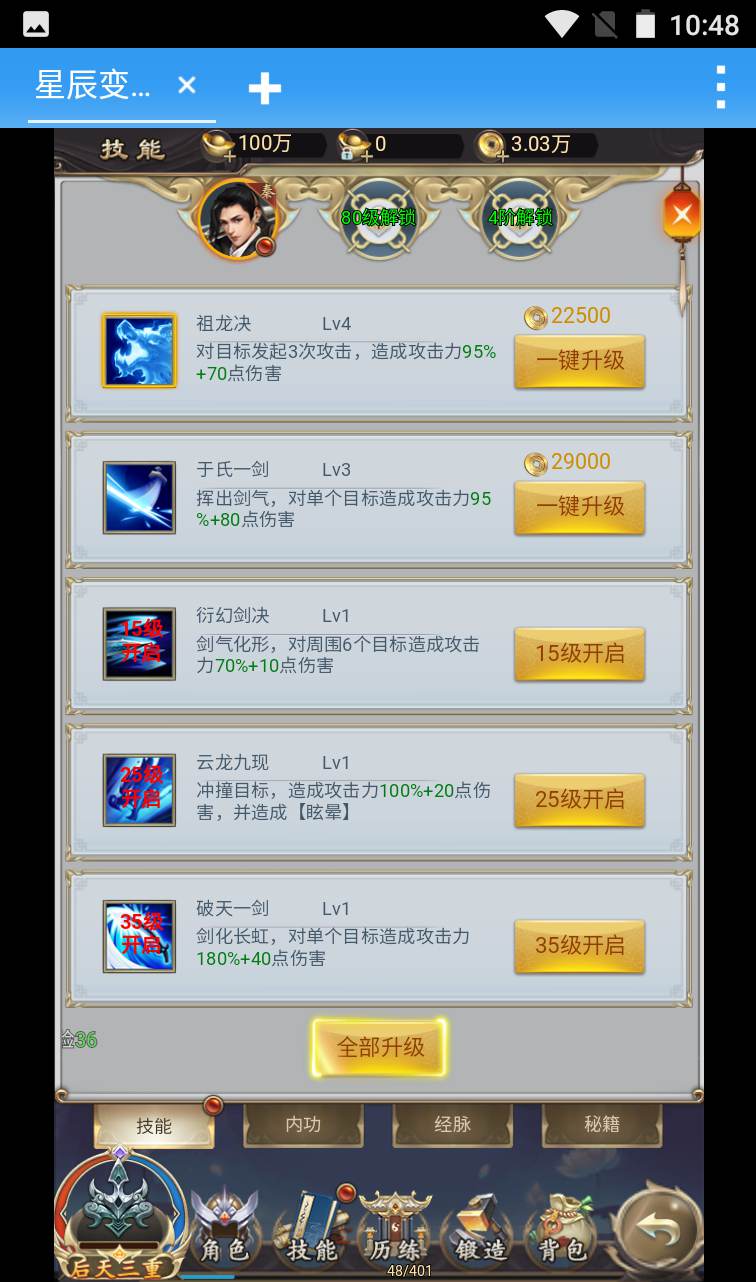Tap the 25级开启 button for 云龙九现
The image size is (756, 1282).
click(579, 799)
